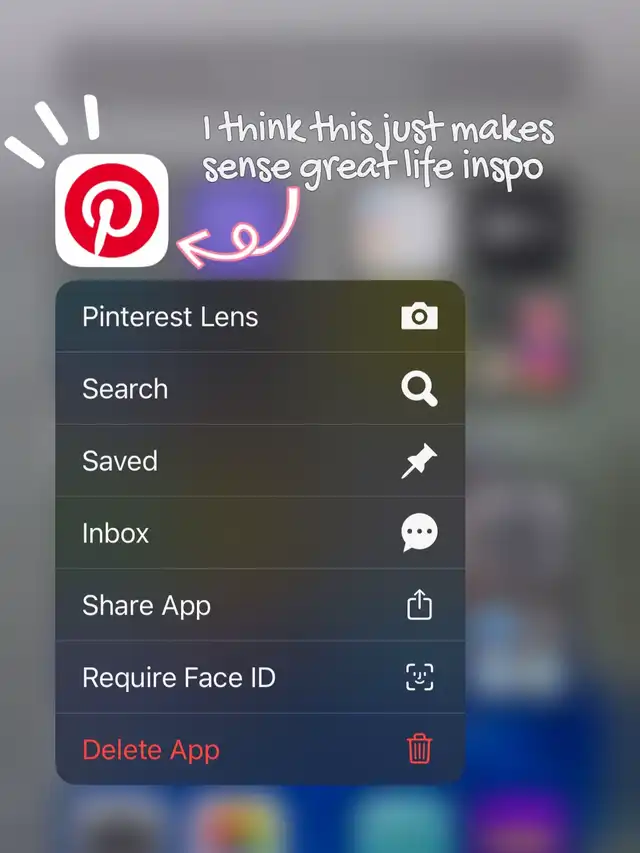Tap Delete App
This screenshot has width=640, height=853.
260,749
